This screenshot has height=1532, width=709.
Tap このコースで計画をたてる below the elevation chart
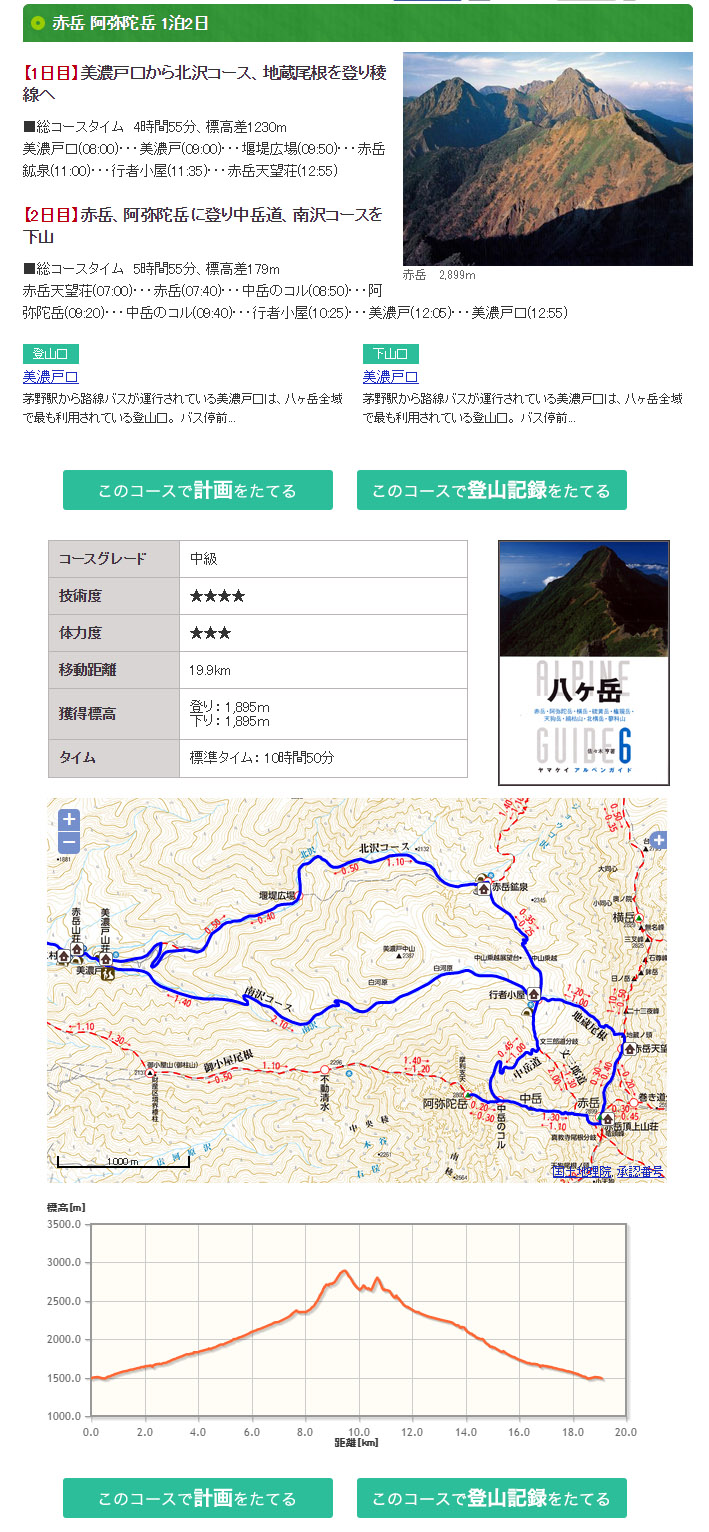pyautogui.click(x=197, y=1498)
